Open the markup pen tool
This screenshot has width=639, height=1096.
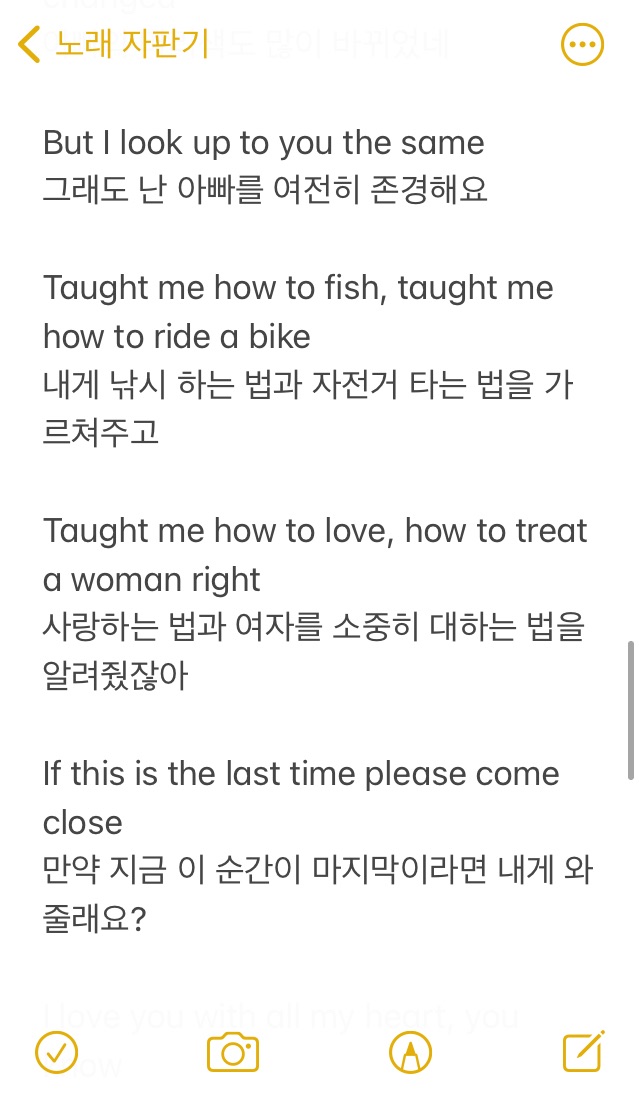point(410,1052)
